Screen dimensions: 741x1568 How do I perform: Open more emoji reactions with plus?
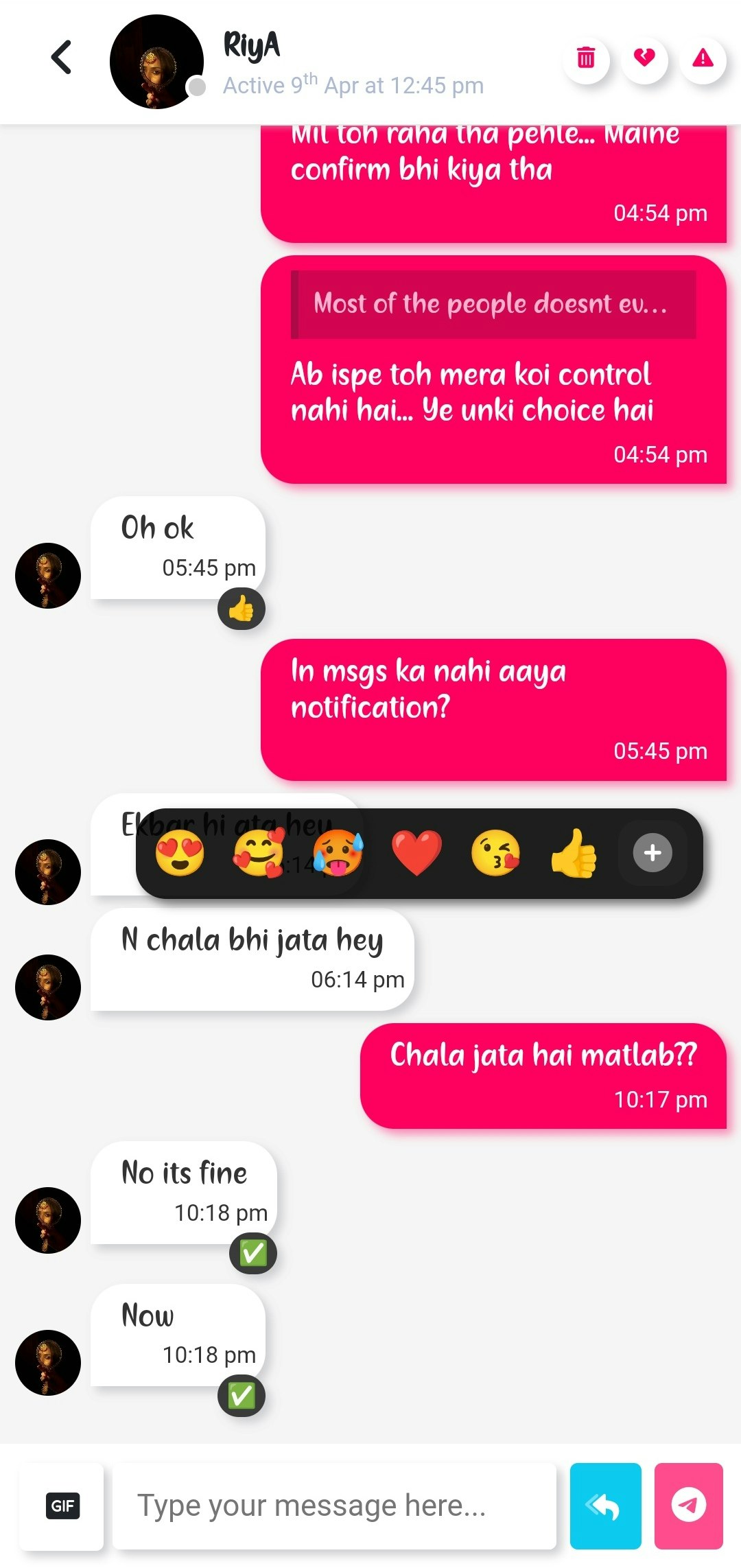tap(652, 853)
